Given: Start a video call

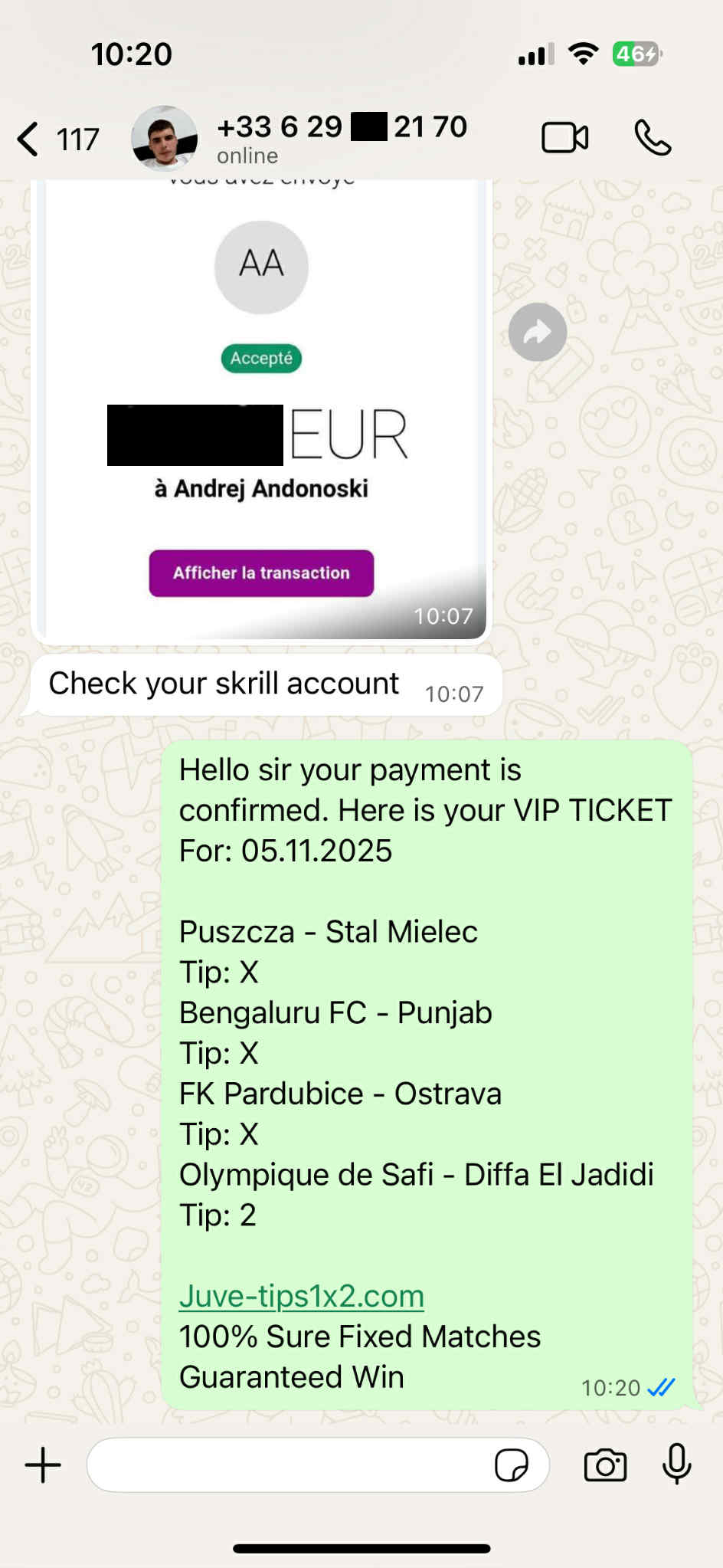Looking at the screenshot, I should (x=564, y=139).
